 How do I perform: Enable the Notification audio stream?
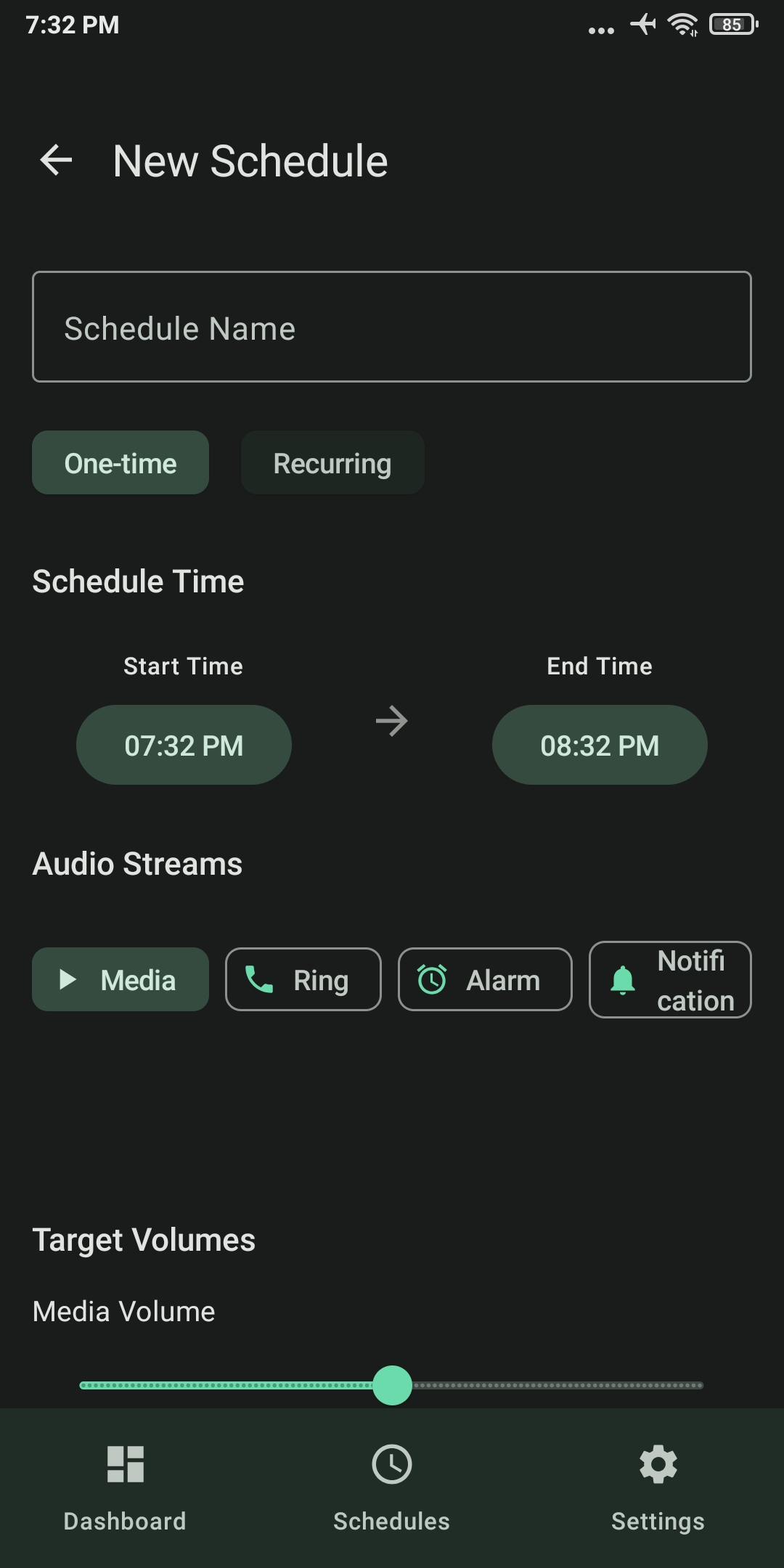(x=669, y=981)
